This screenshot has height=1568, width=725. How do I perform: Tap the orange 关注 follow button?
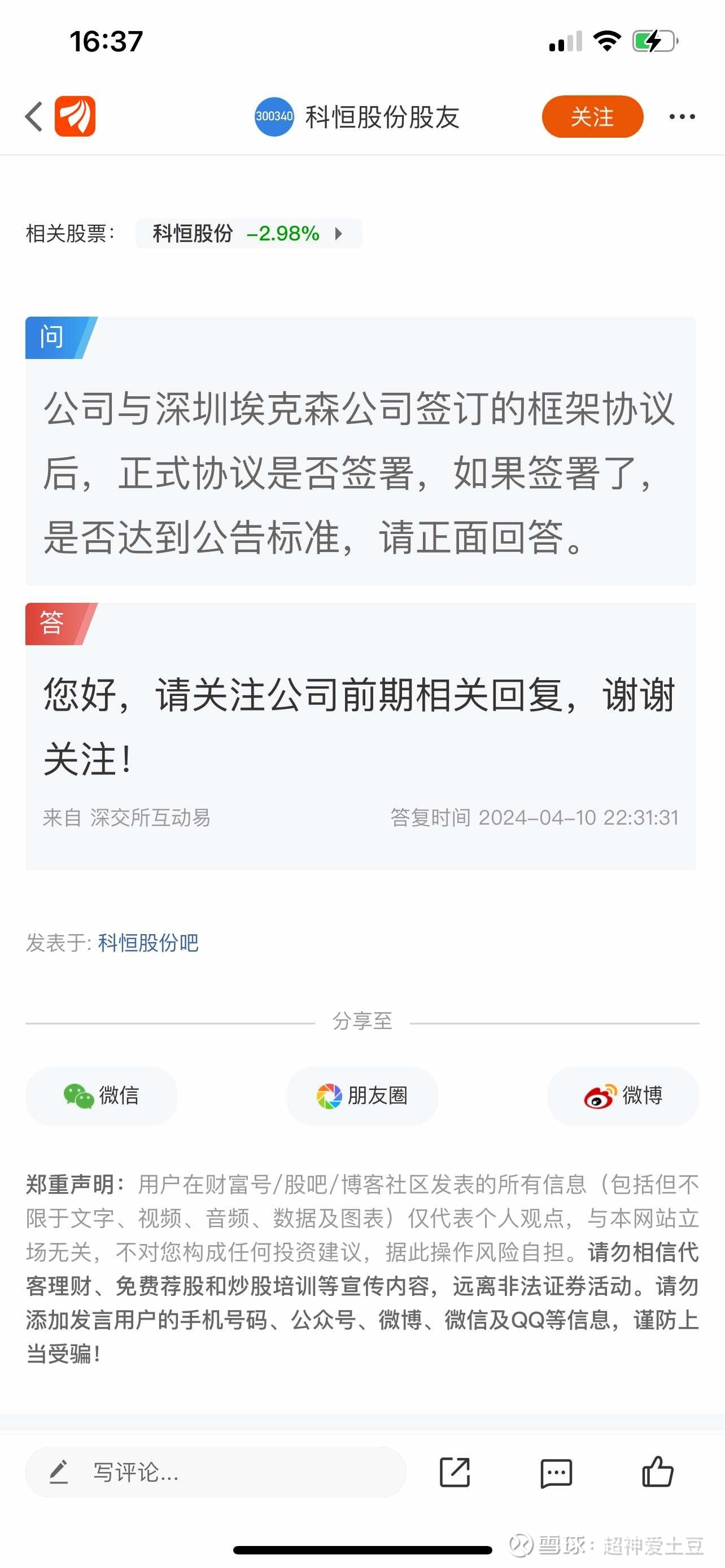(592, 116)
